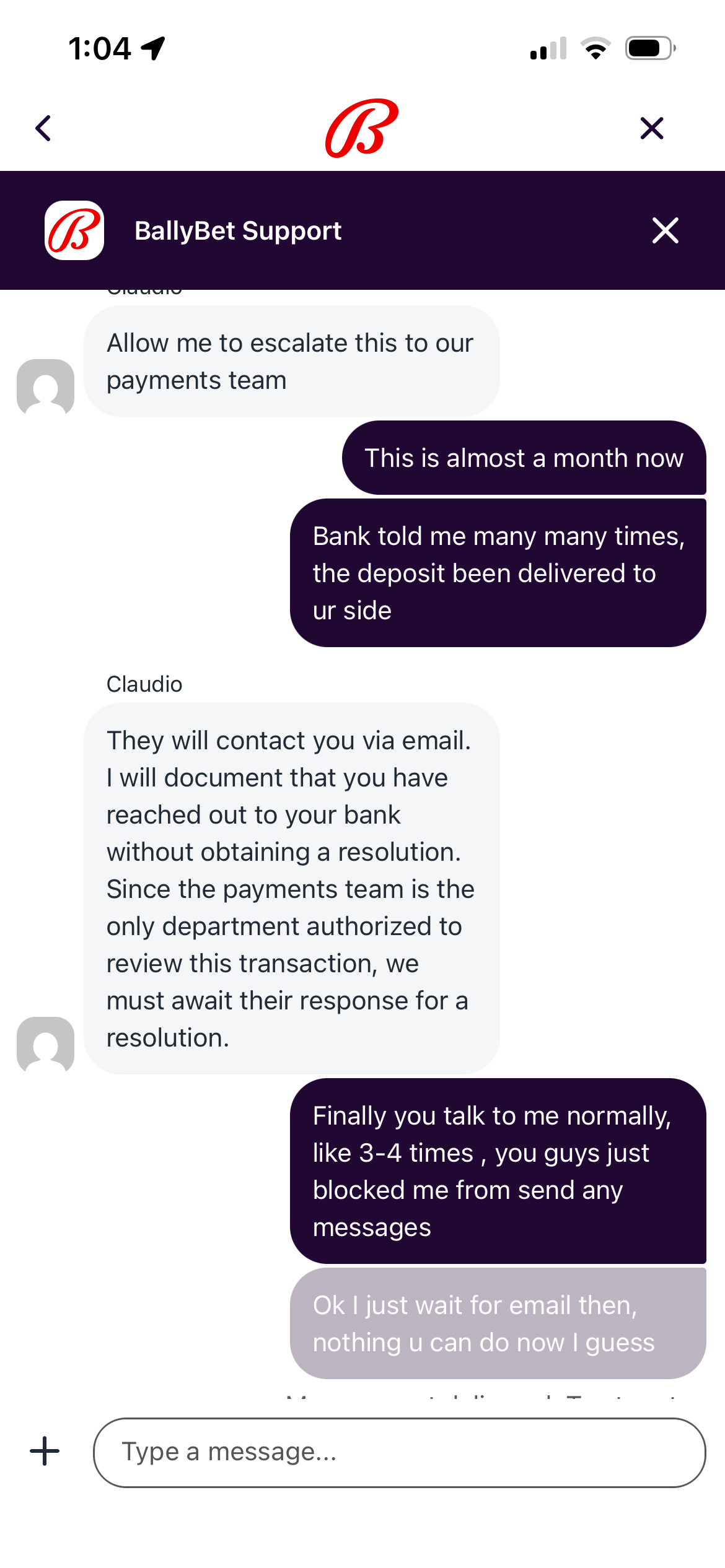Close the page with the top-right X
Screen dimensions: 725x1568
(651, 129)
